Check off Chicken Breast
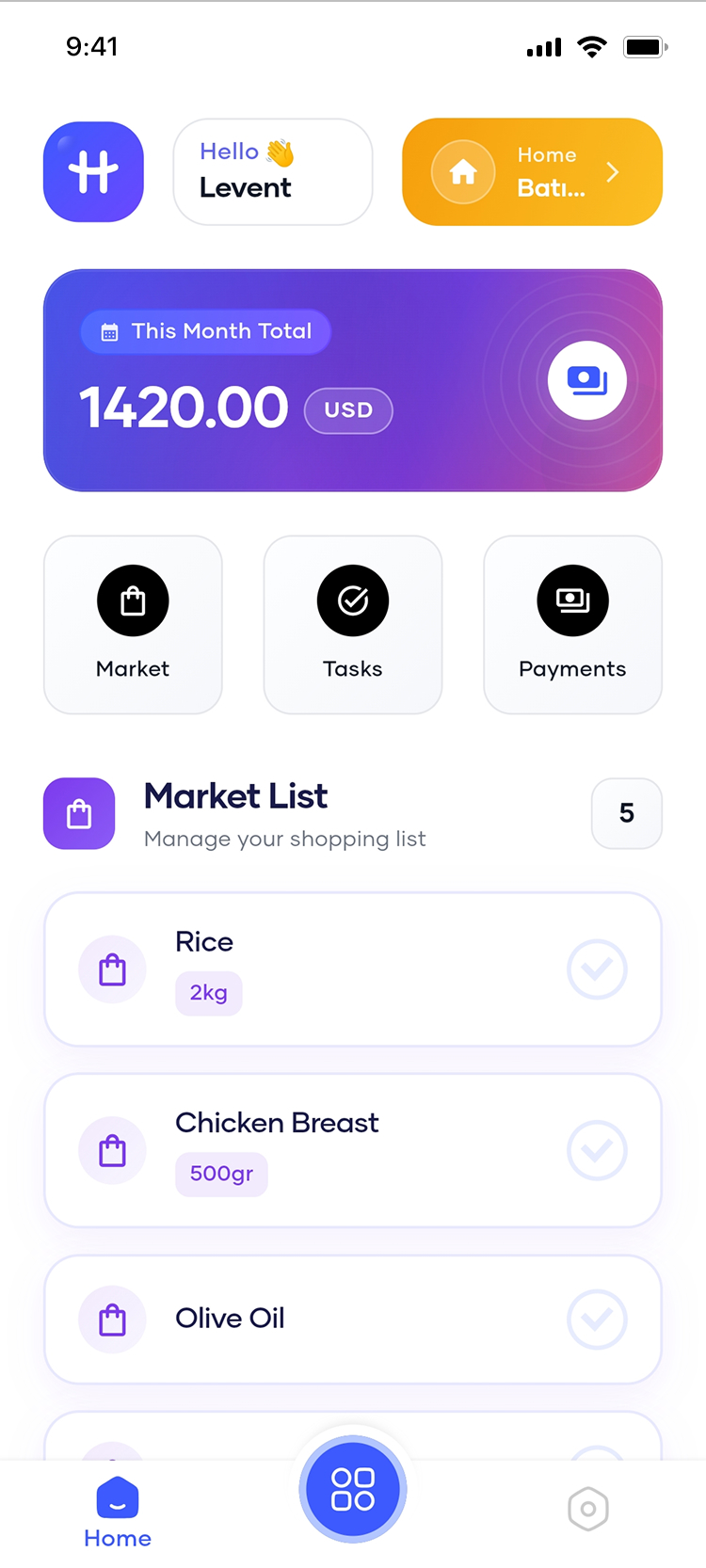706x1568 pixels. click(x=597, y=1150)
